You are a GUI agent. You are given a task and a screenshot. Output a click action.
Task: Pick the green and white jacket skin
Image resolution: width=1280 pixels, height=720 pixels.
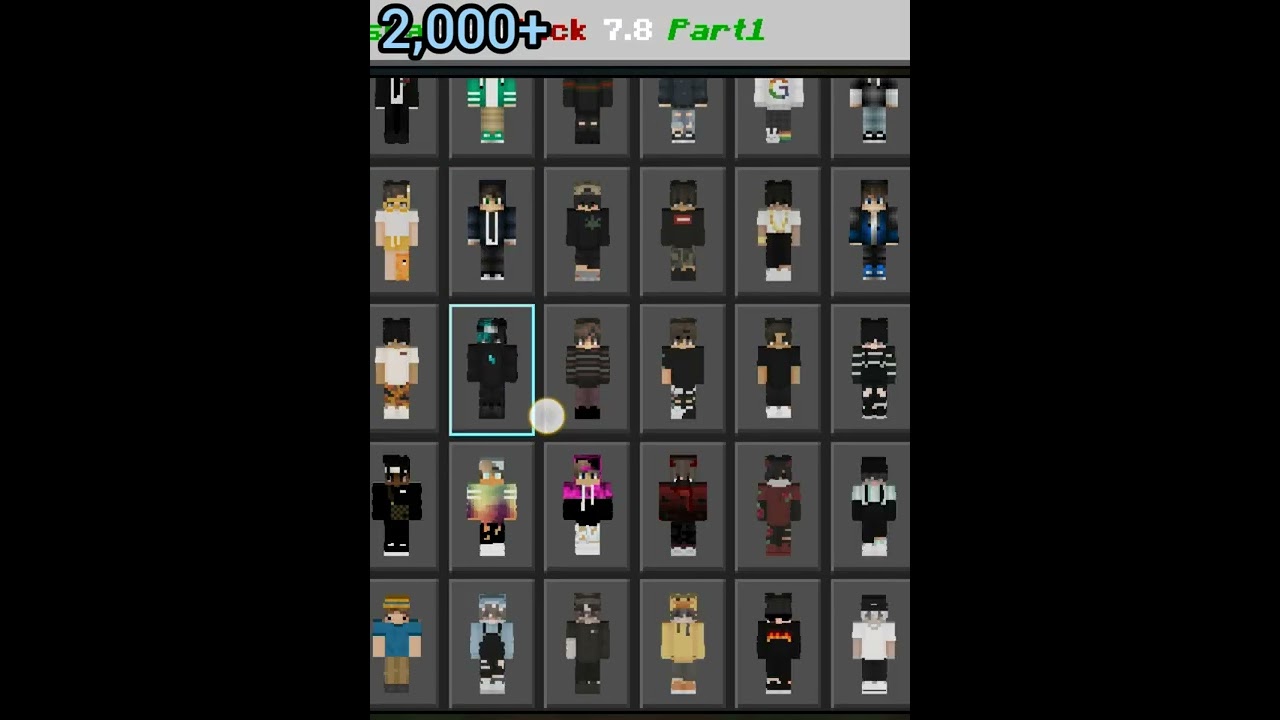[492, 115]
